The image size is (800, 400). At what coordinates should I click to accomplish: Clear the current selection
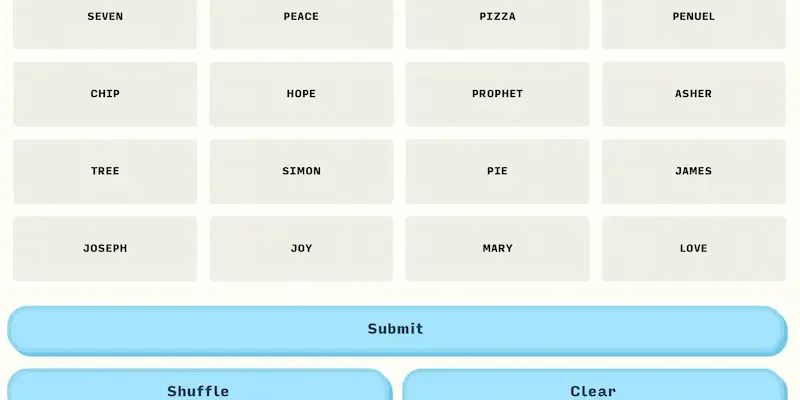pos(593,388)
